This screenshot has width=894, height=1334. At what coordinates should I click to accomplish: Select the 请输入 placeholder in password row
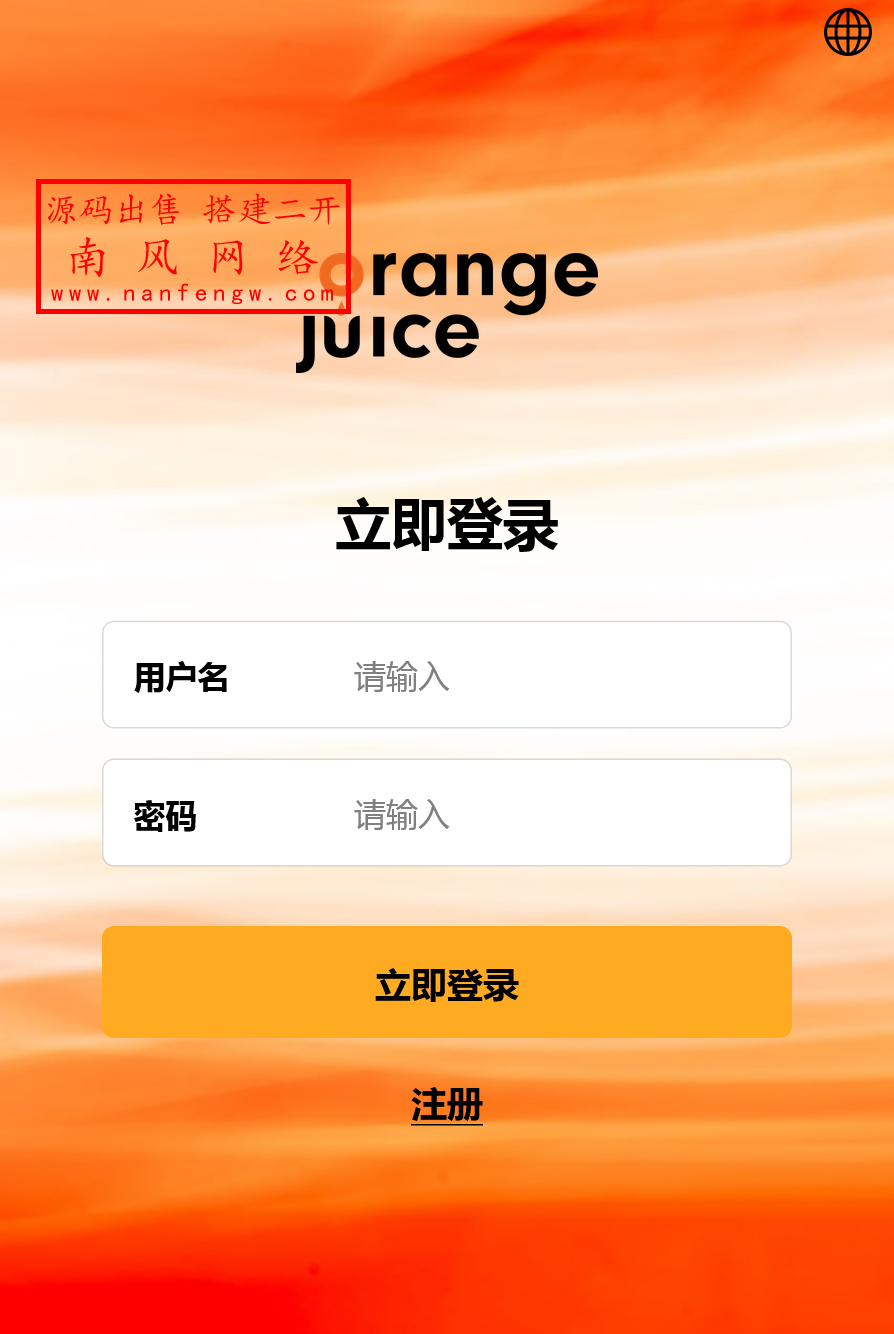pyautogui.click(x=401, y=815)
